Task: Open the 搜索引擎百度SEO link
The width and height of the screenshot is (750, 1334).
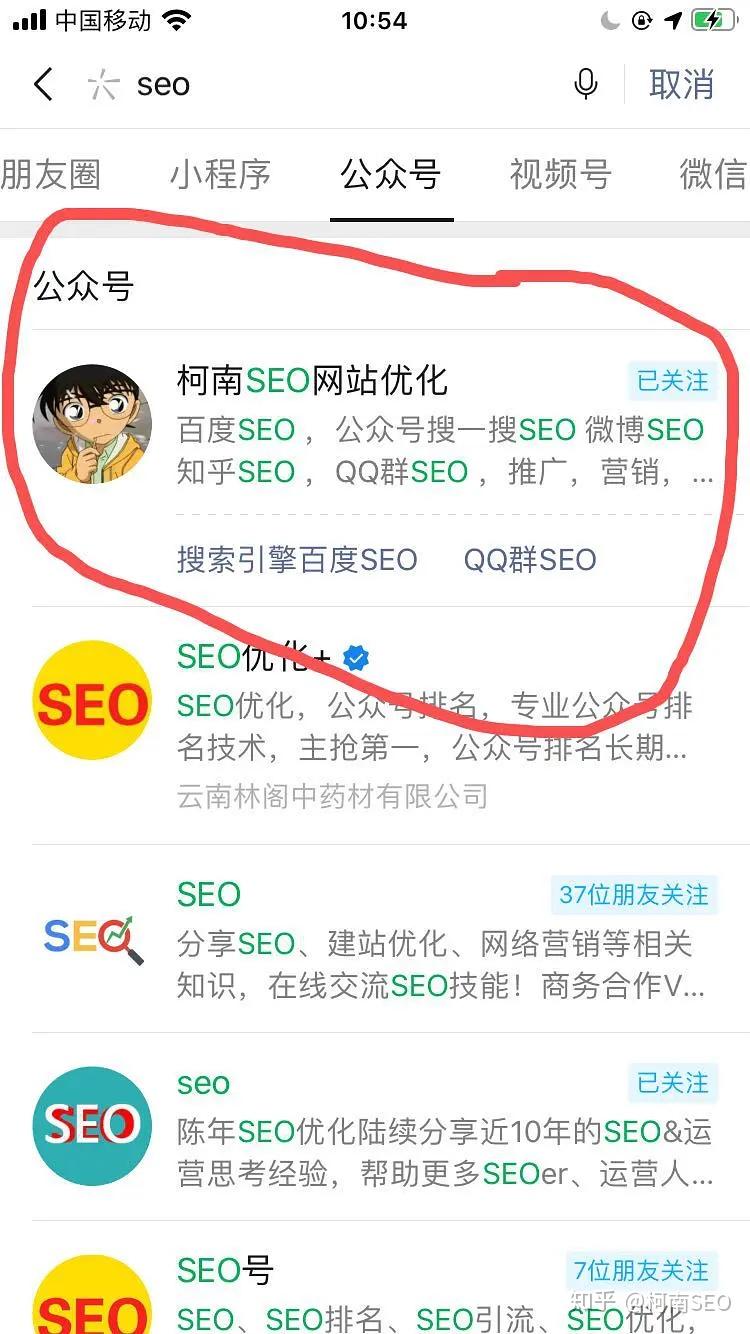Action: pyautogui.click(x=297, y=559)
